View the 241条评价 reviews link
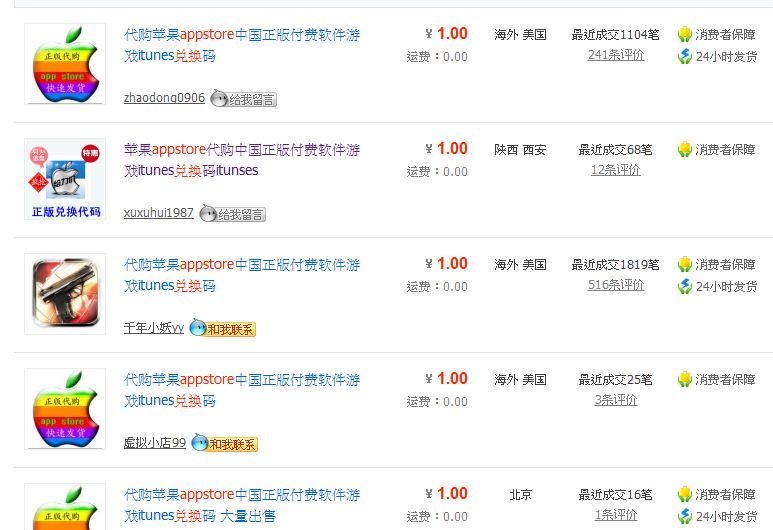Image resolution: width=773 pixels, height=530 pixels. point(615,55)
